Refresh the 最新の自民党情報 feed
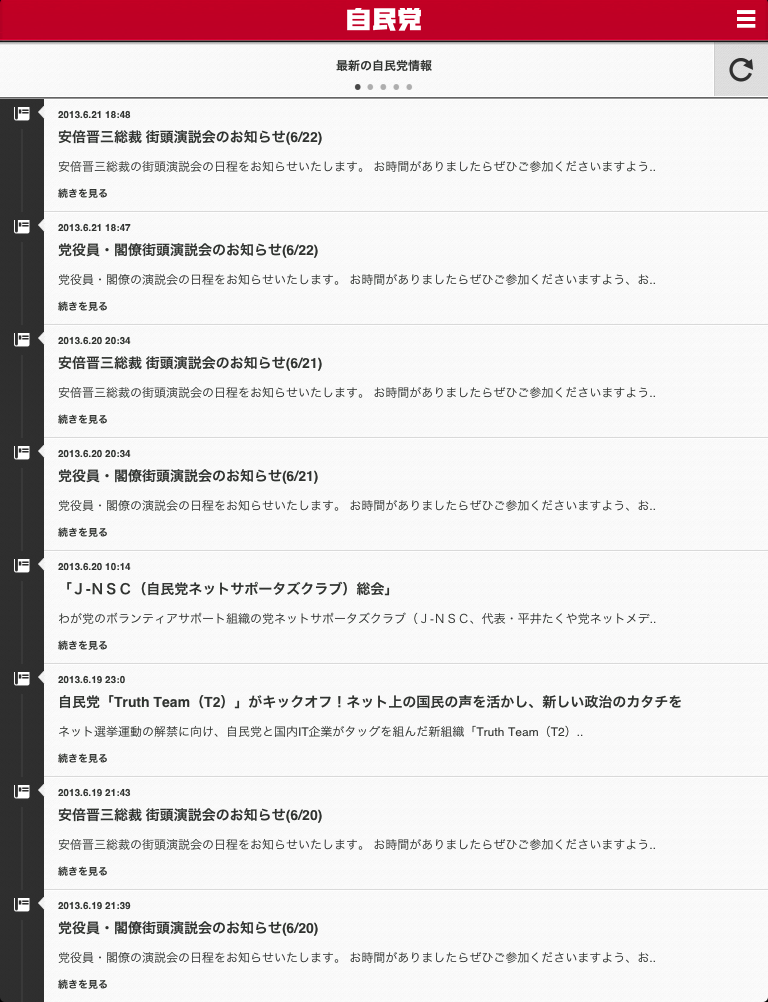This screenshot has width=768, height=1002. [740, 69]
